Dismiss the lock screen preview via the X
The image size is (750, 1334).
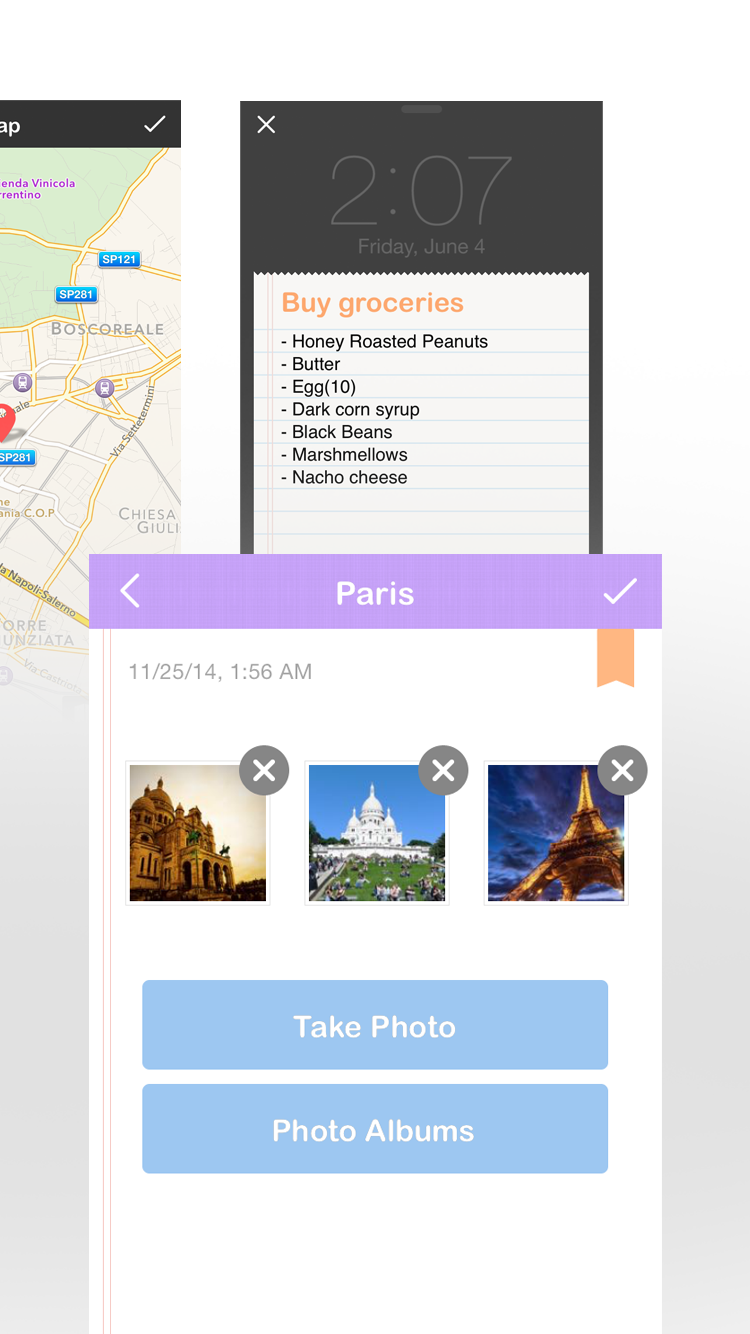coord(266,124)
